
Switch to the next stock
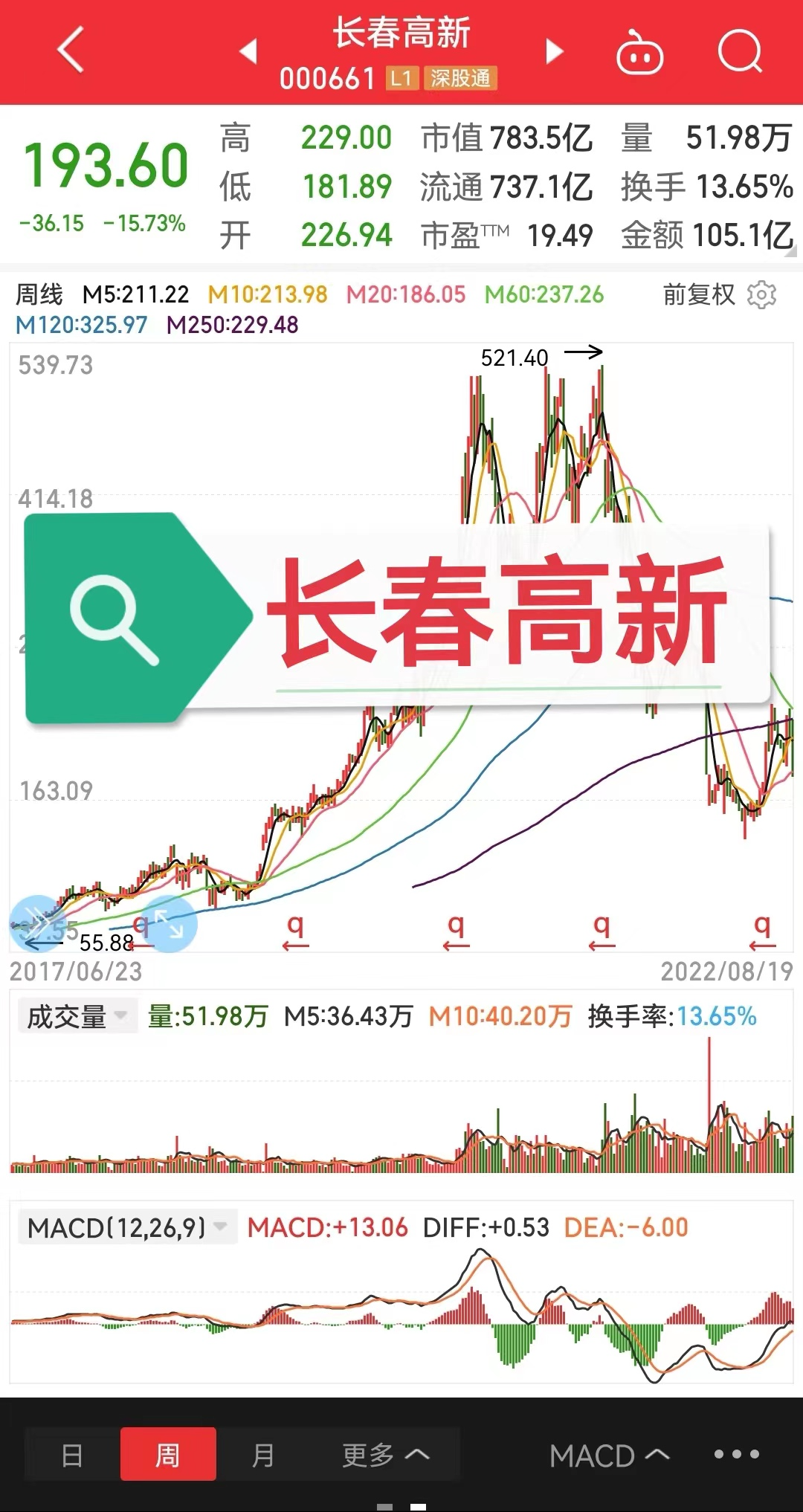point(554,51)
